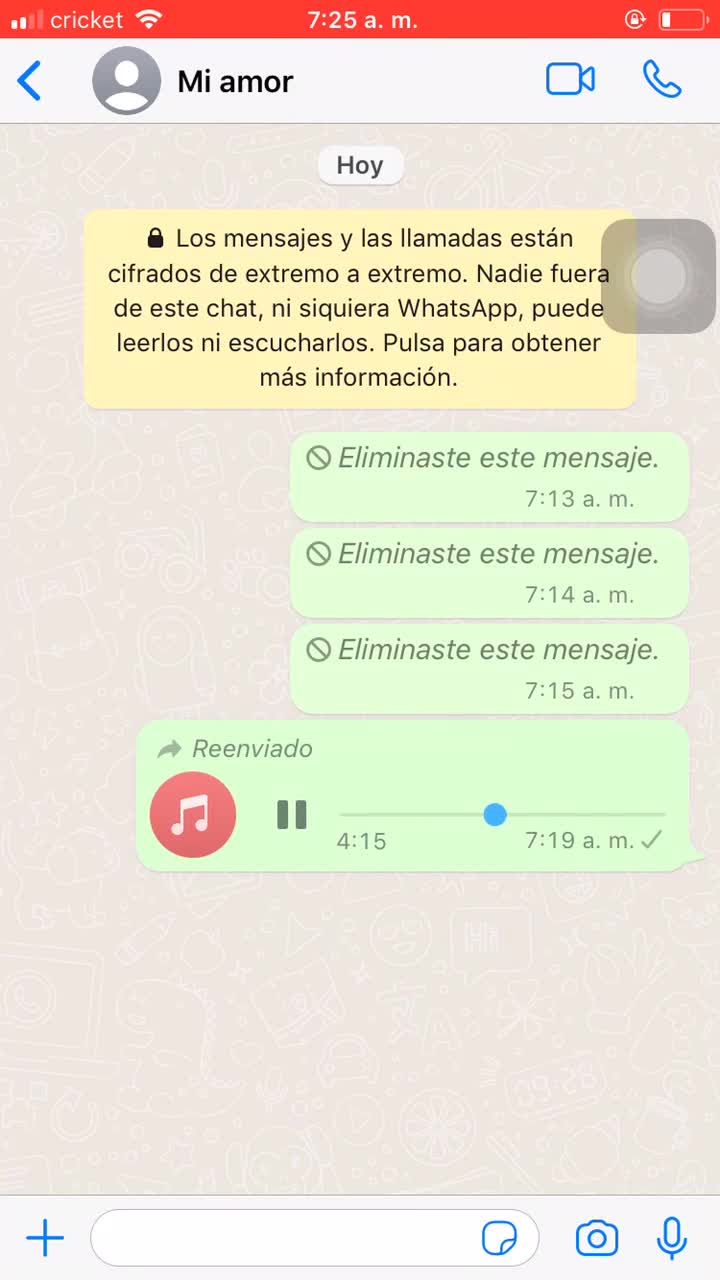Open Mi amor contact info
The image size is (720, 1280).
[x=235, y=81]
